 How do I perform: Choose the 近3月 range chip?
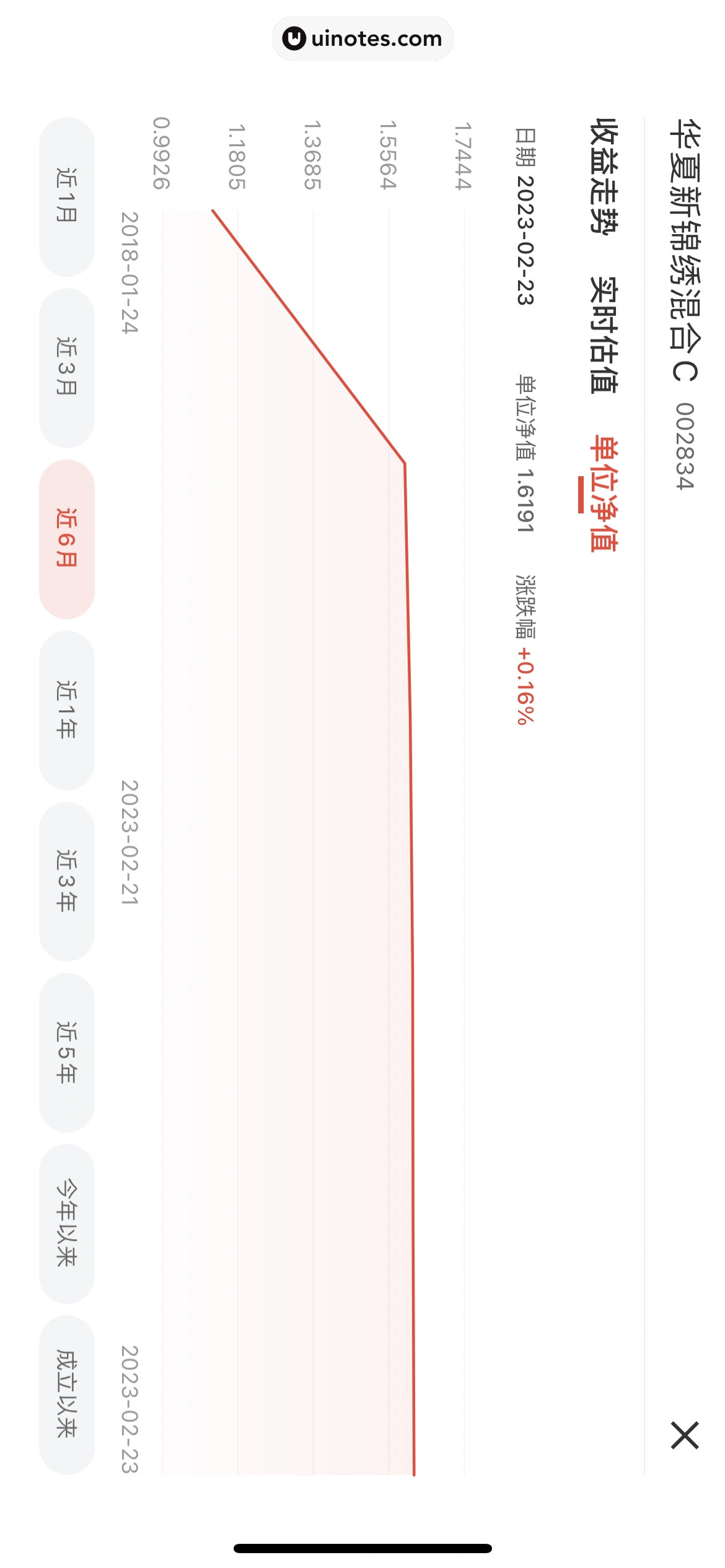pos(67,367)
